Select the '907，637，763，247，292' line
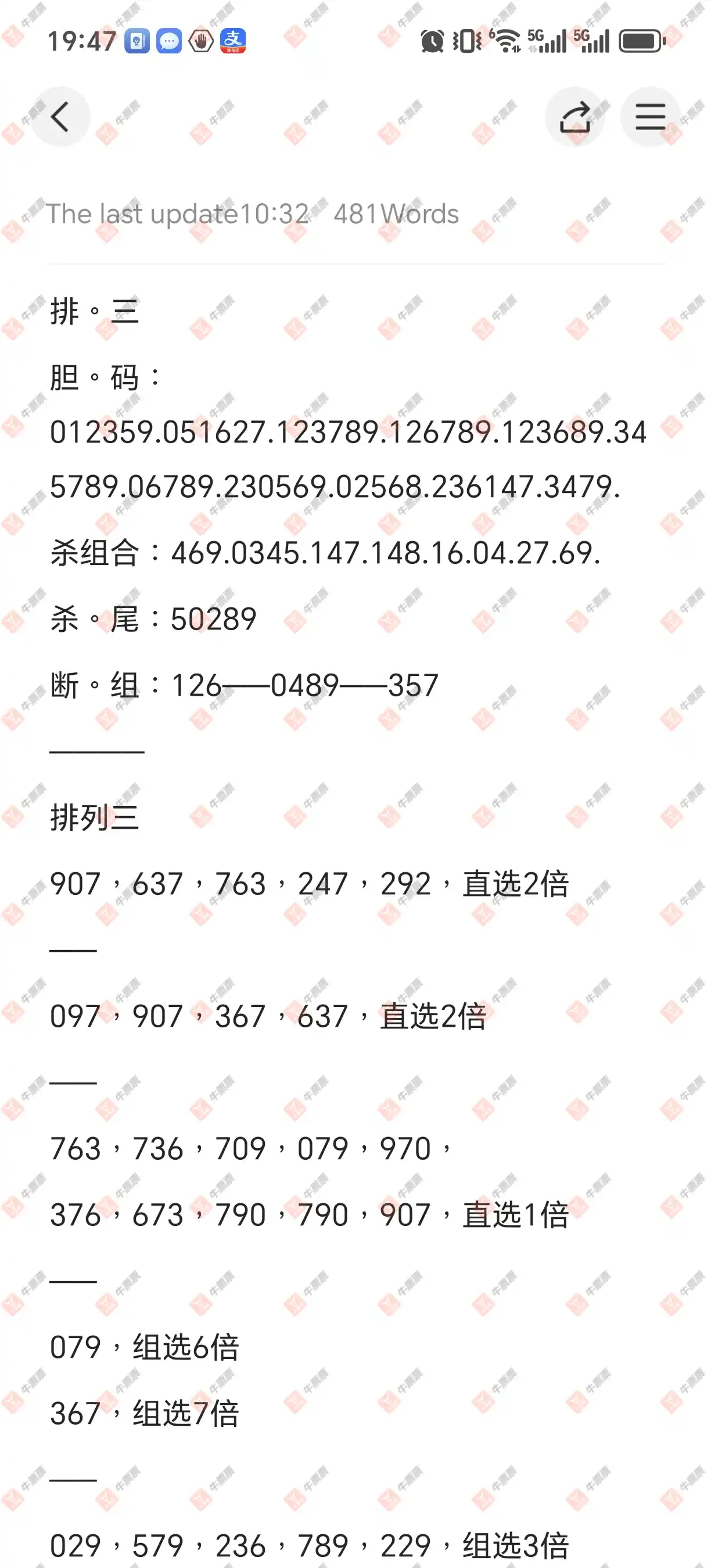 coord(243,885)
